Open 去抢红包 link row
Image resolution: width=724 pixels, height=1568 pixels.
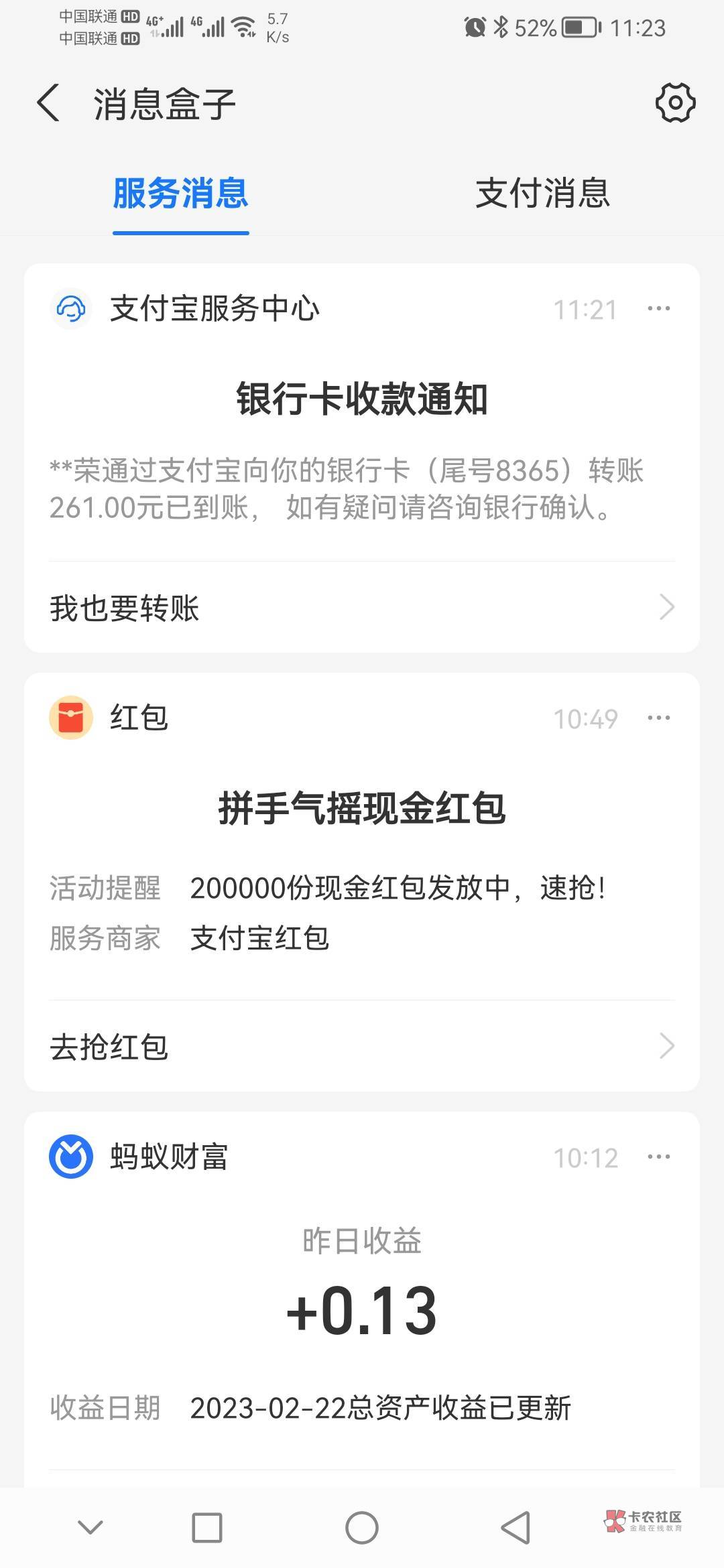click(x=362, y=1047)
